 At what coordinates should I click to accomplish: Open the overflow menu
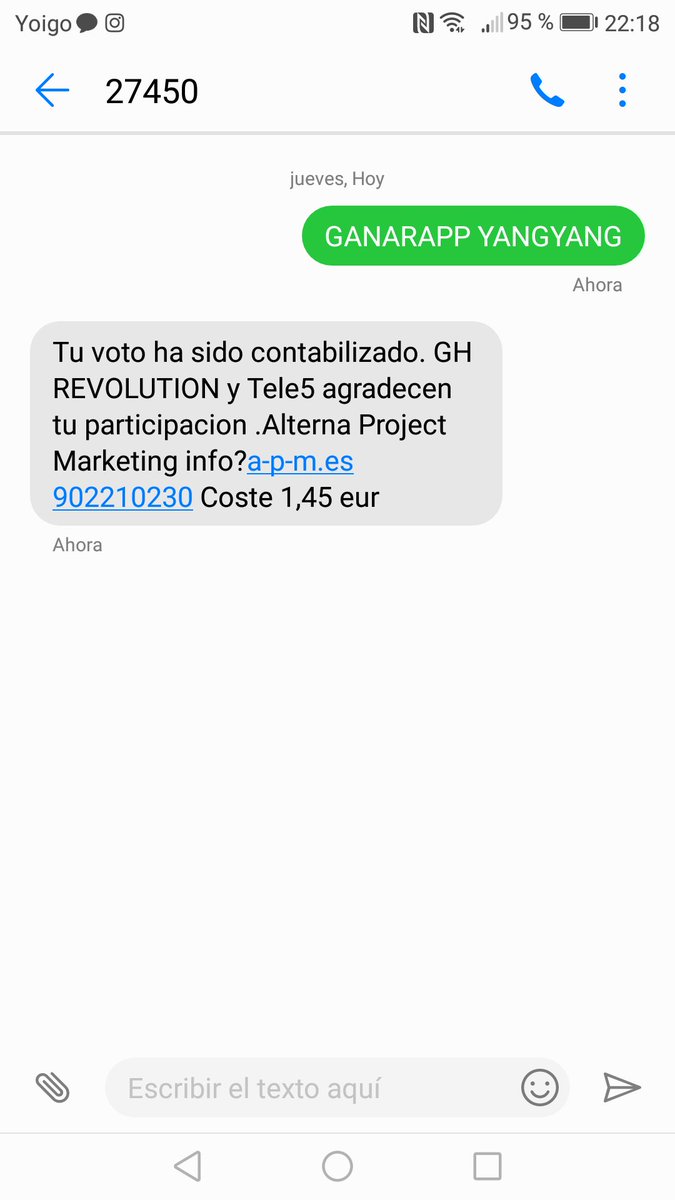(x=622, y=91)
